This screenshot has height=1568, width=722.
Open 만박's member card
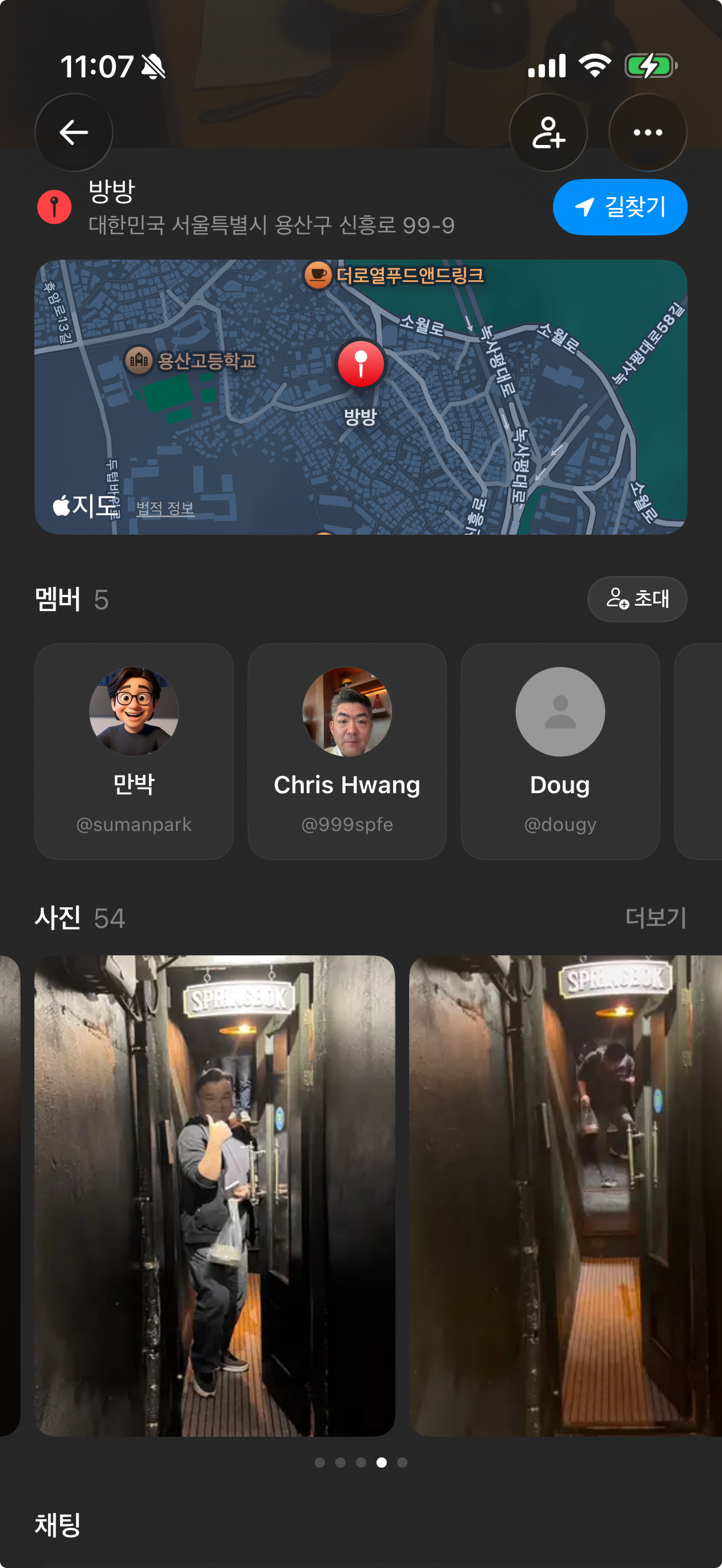pos(134,751)
